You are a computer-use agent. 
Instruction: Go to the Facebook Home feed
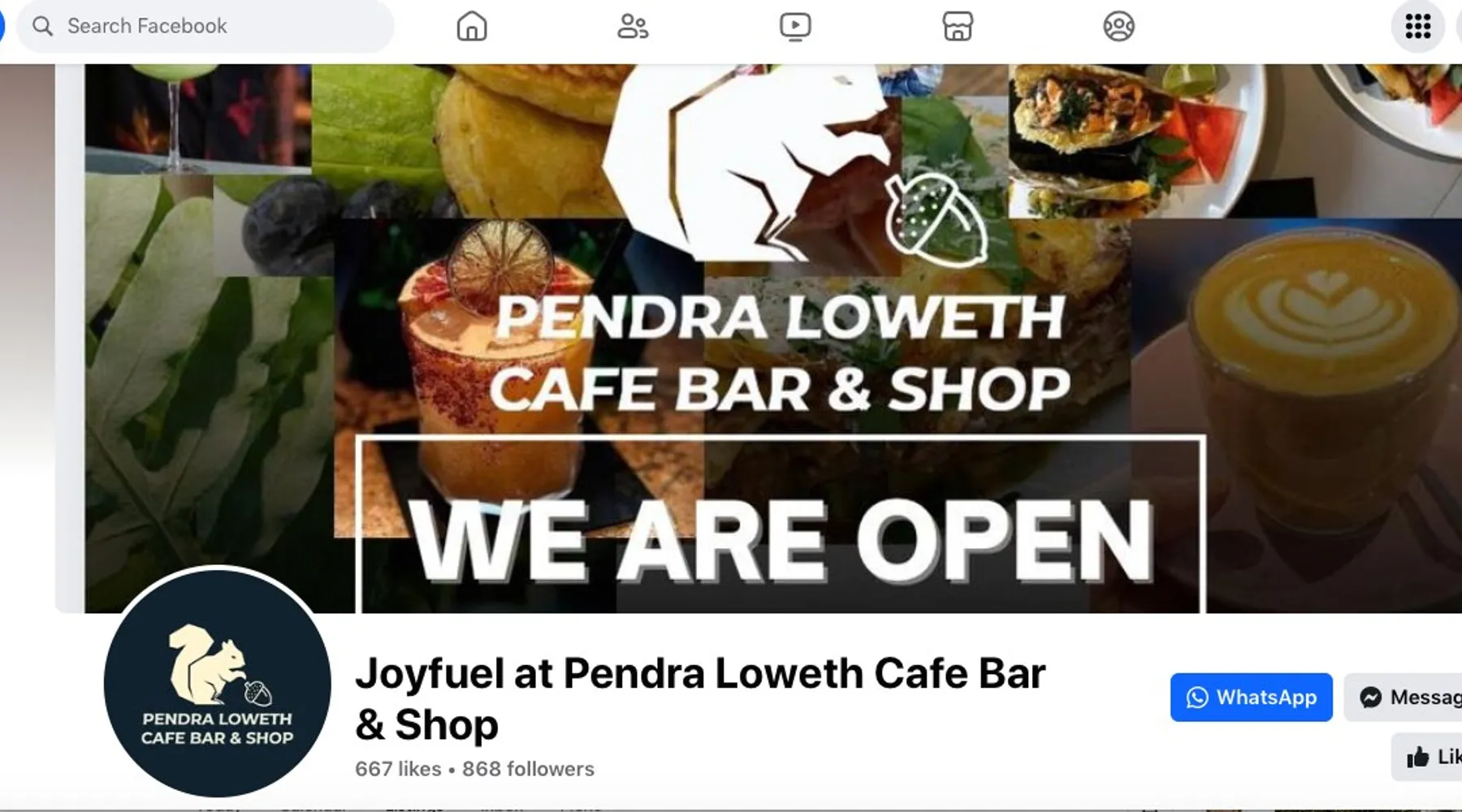pos(472,26)
